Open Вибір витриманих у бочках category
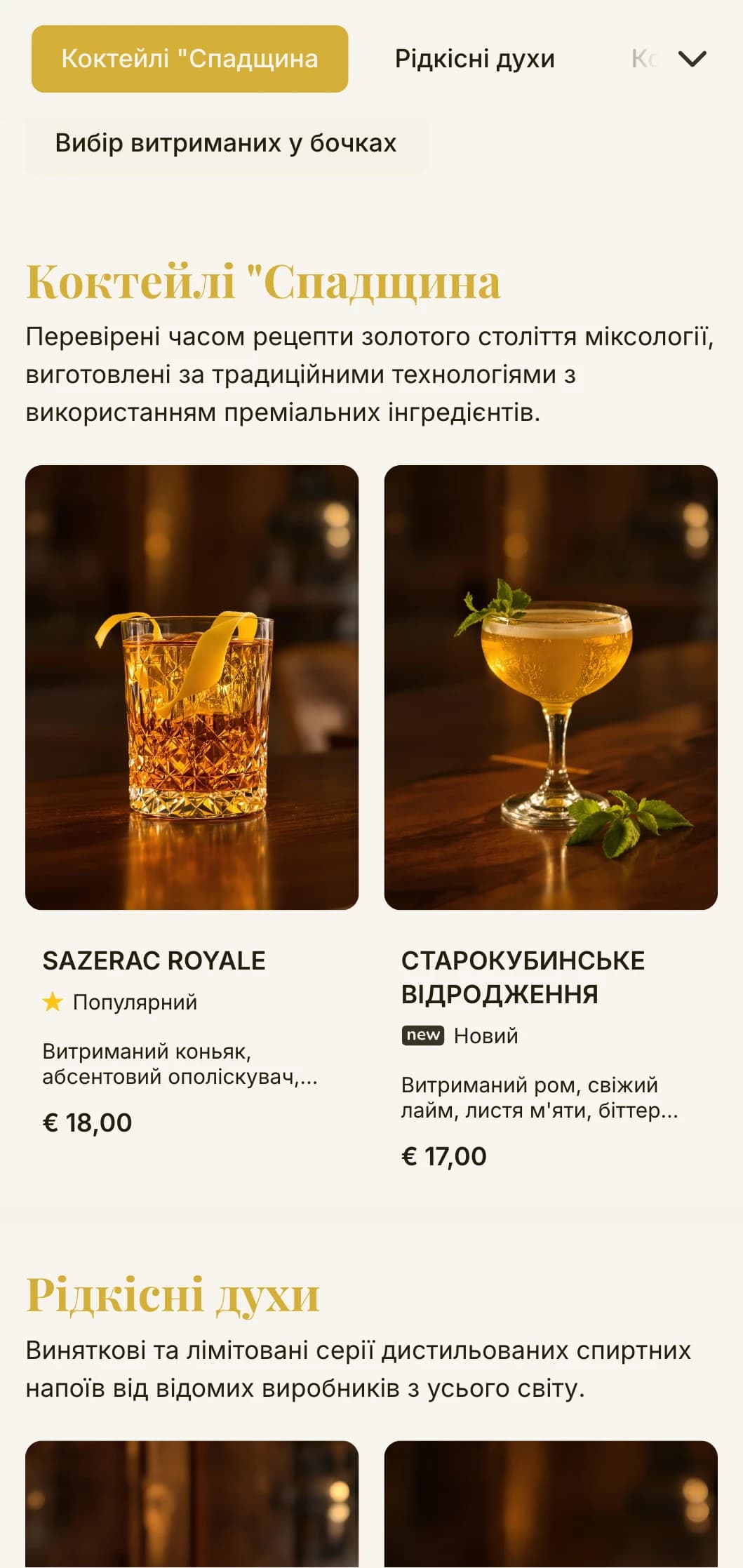The height and width of the screenshot is (1568, 743). pyautogui.click(x=225, y=144)
